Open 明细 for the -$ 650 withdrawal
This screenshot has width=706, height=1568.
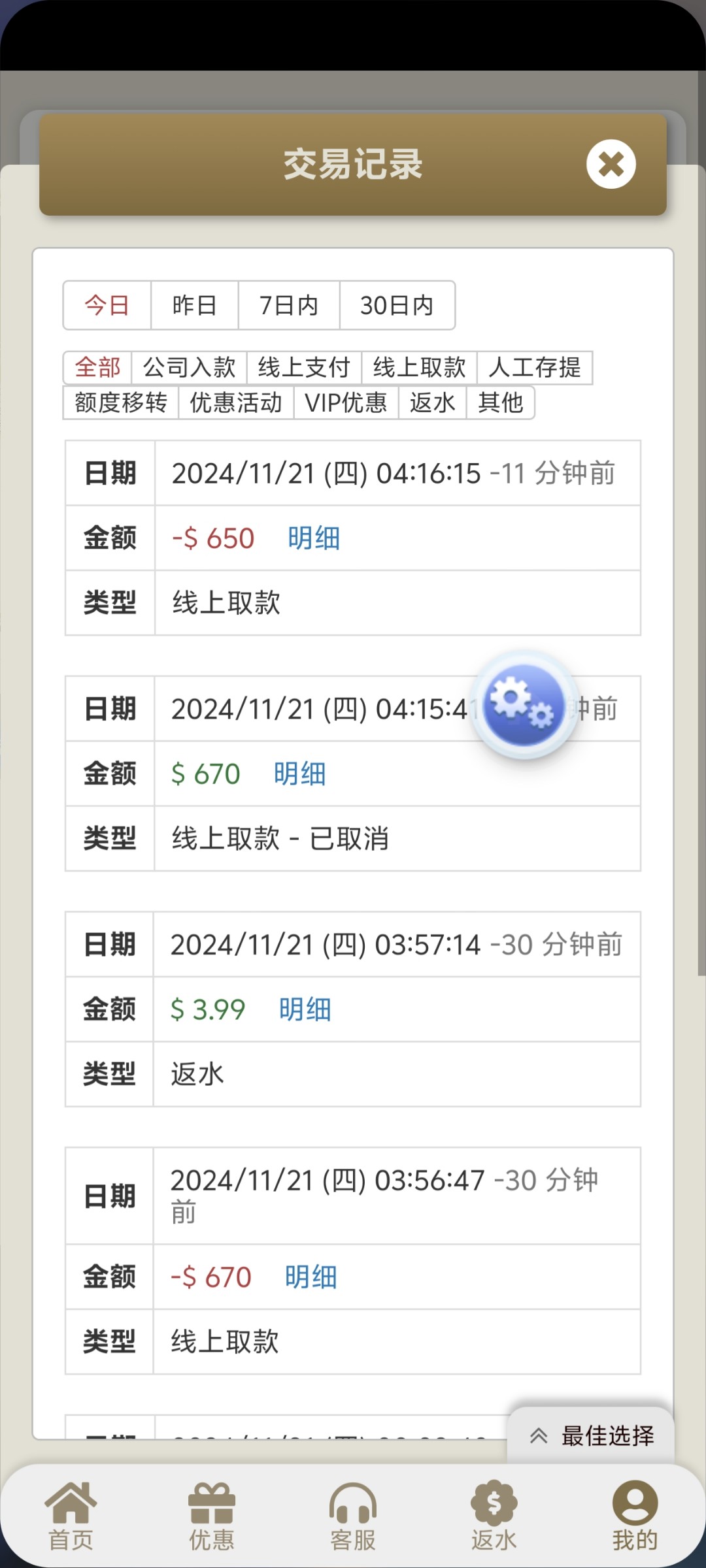click(x=314, y=538)
